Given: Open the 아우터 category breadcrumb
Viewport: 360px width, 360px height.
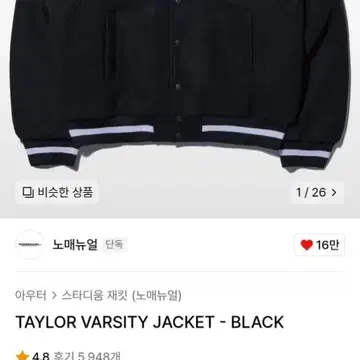Looking at the screenshot, I should pos(31,295).
